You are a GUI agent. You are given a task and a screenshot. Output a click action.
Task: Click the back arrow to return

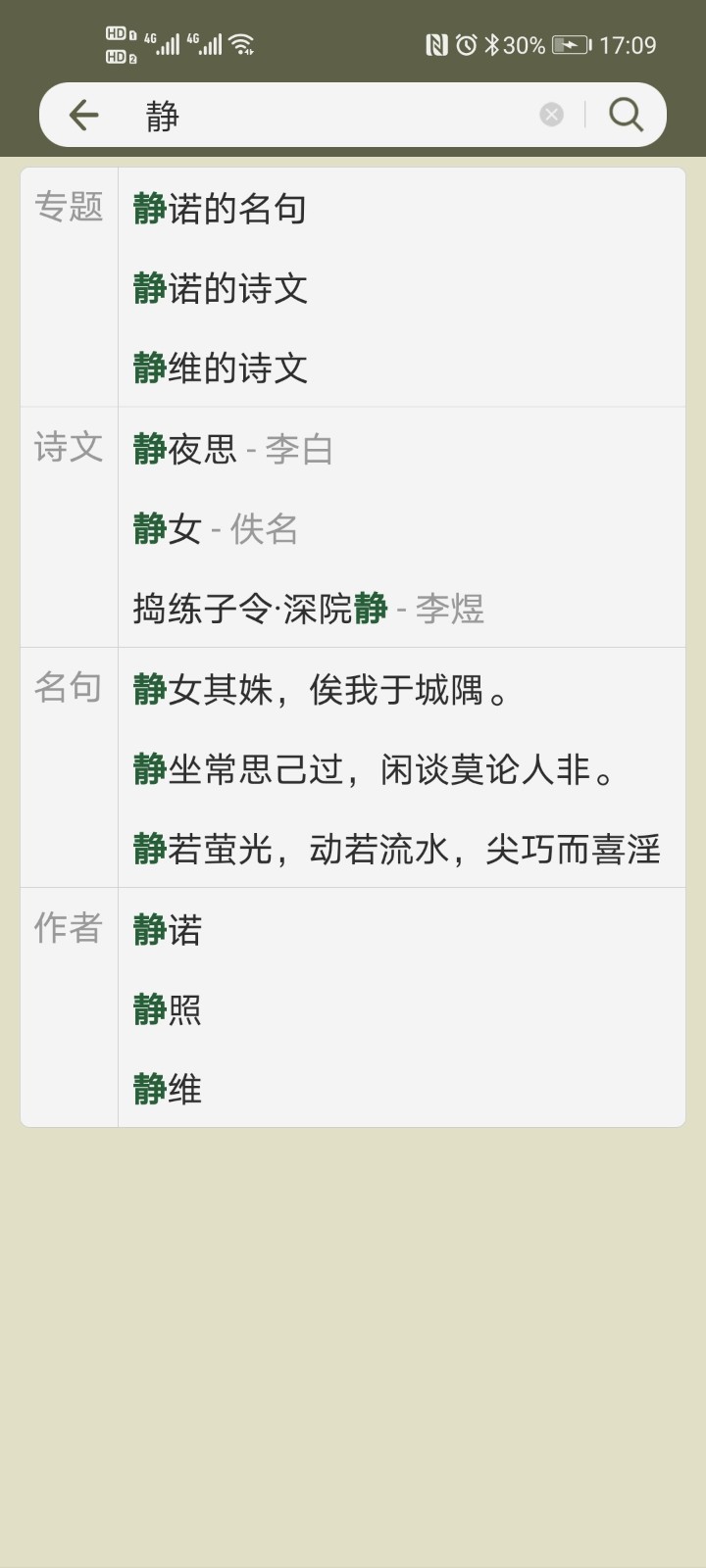83,115
